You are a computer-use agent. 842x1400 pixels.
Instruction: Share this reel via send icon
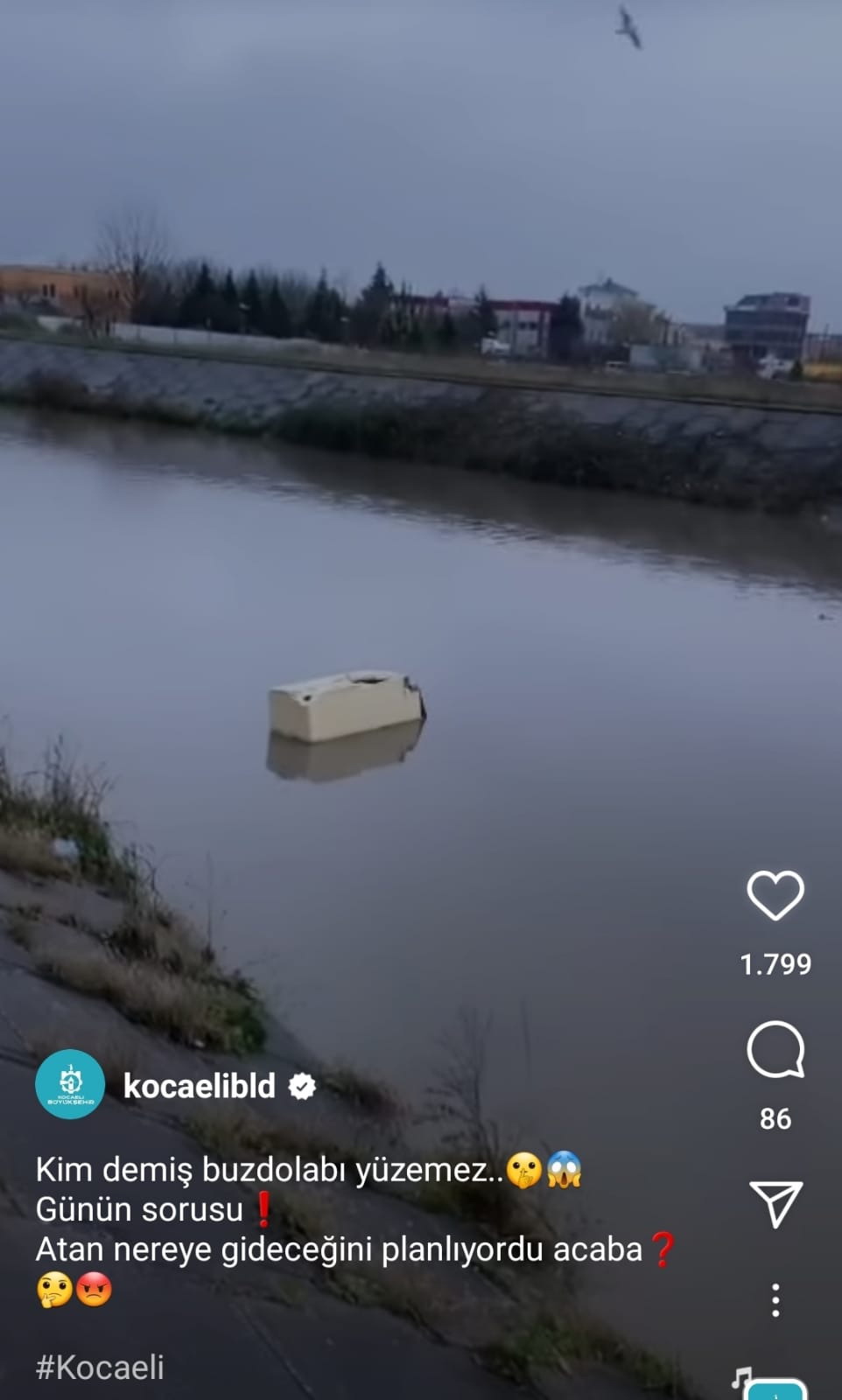(775, 1204)
